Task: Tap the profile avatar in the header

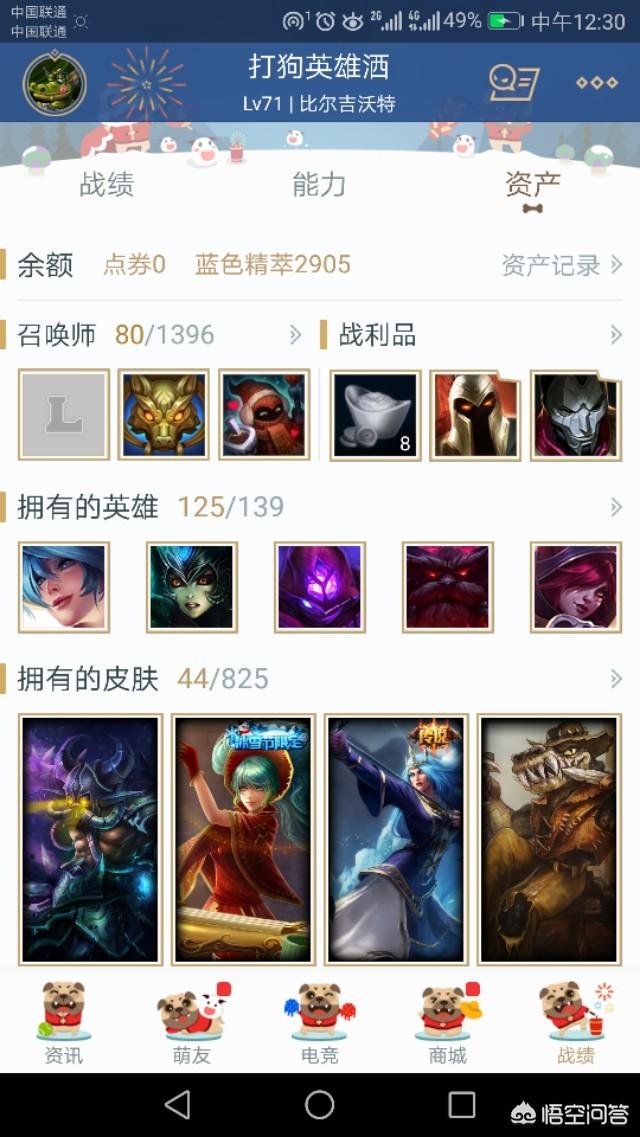Action: pyautogui.click(x=54, y=84)
